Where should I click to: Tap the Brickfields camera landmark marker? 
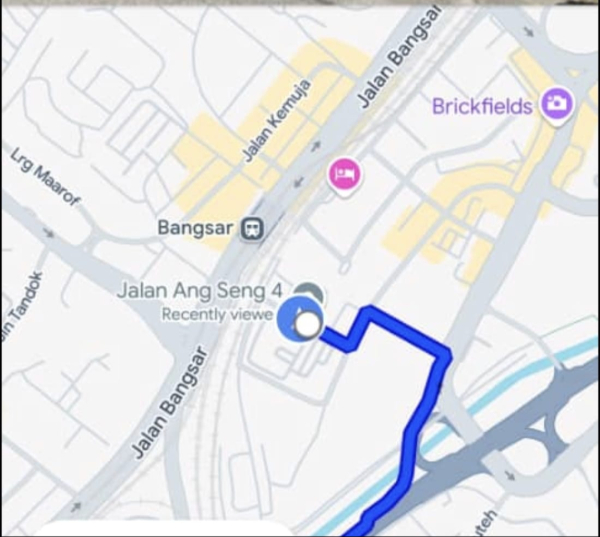556,102
